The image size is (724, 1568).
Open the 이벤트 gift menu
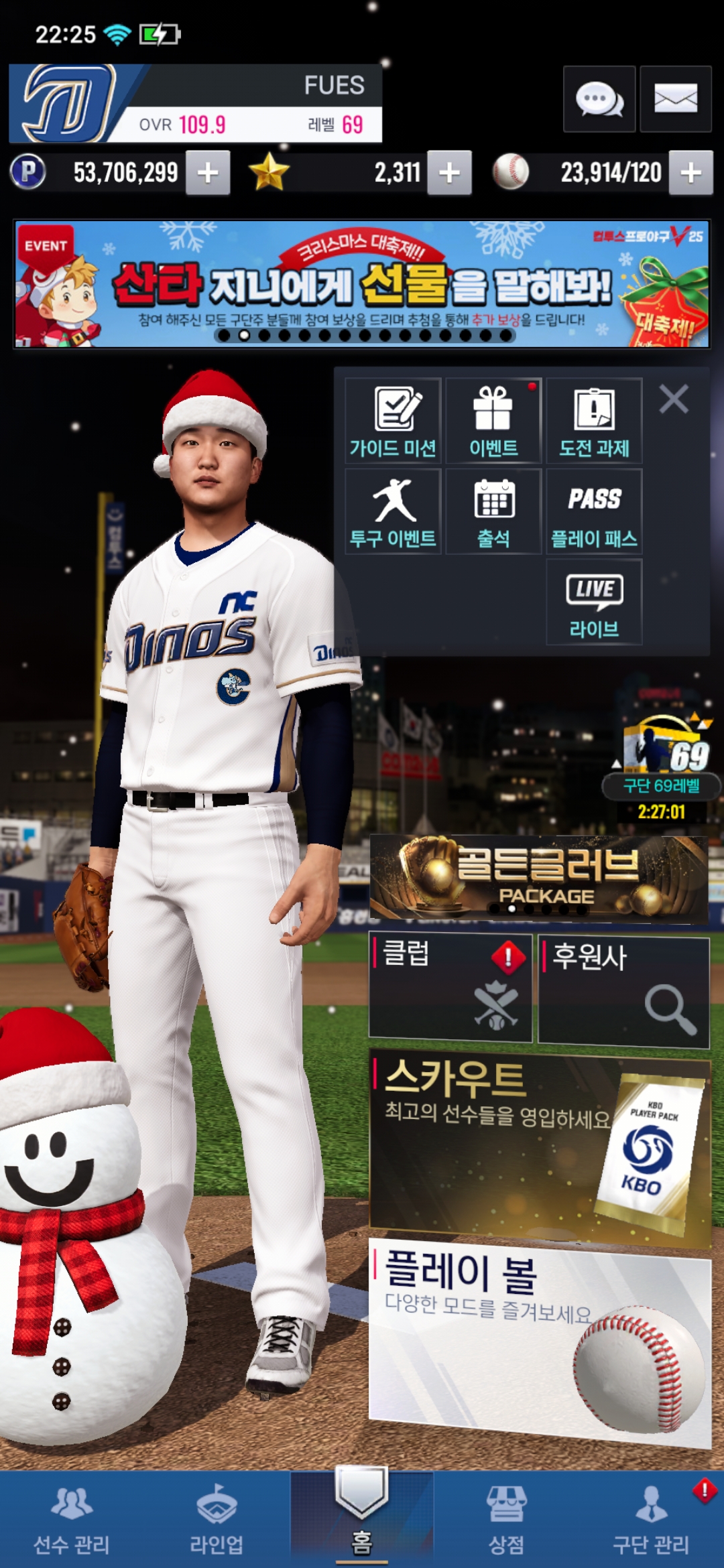tap(493, 421)
